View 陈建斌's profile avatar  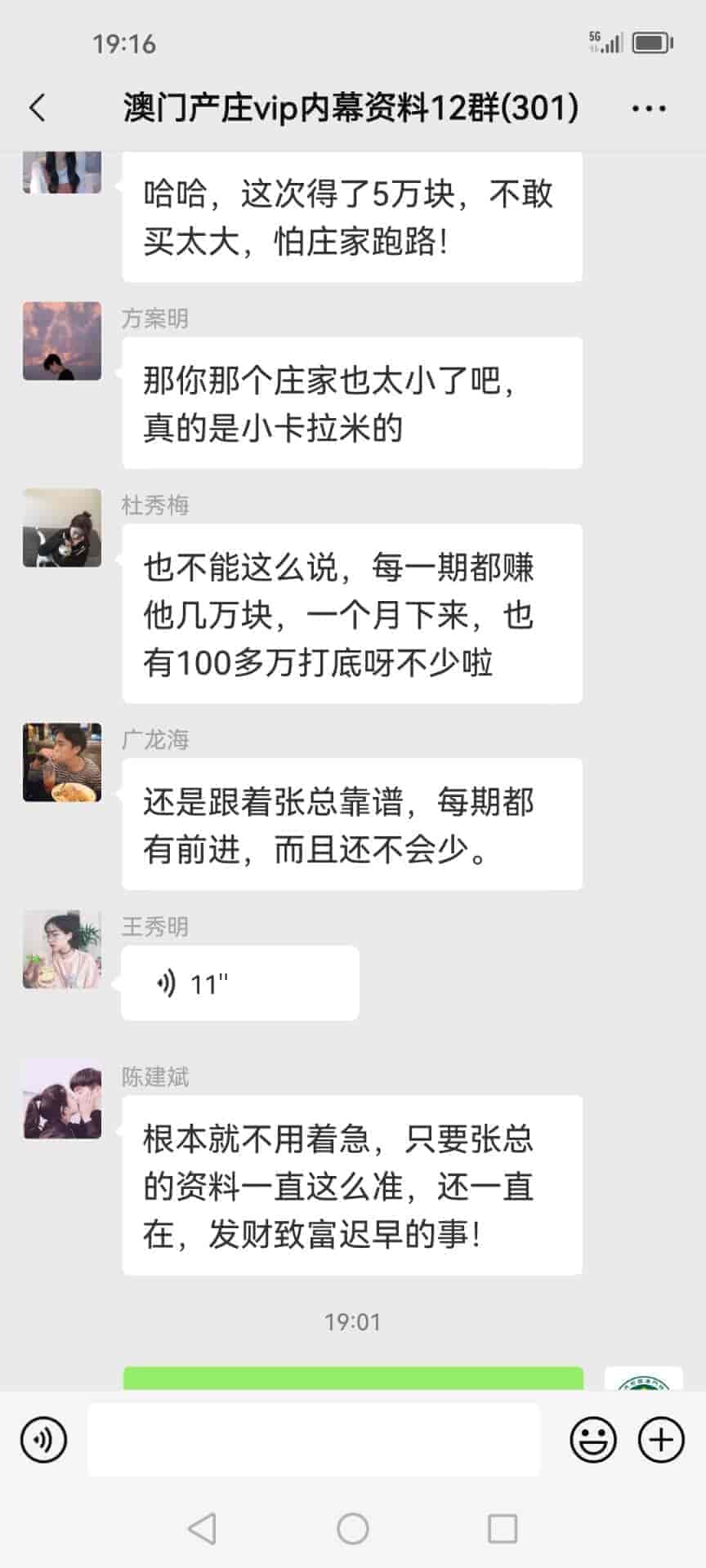62,1099
